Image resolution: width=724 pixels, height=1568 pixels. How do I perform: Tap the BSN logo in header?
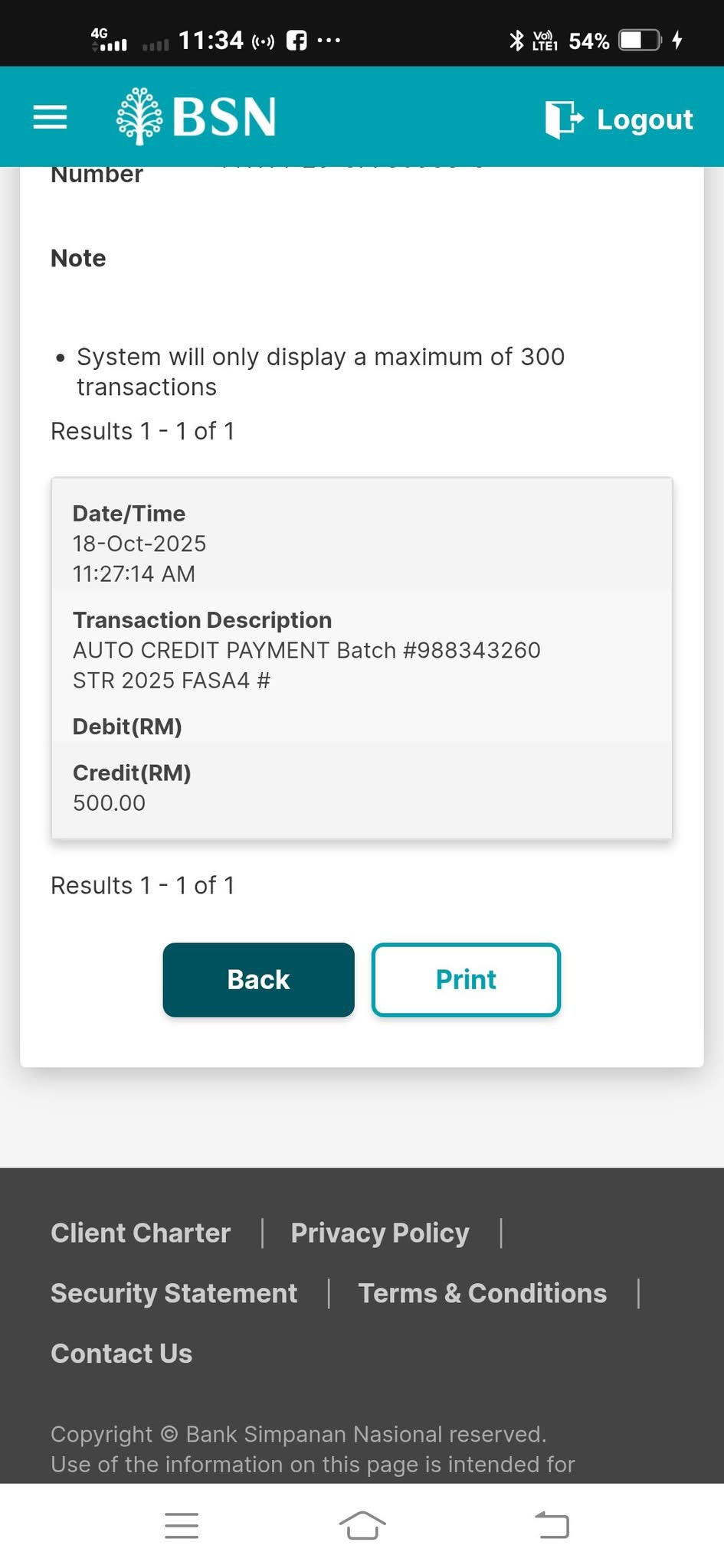(x=196, y=116)
